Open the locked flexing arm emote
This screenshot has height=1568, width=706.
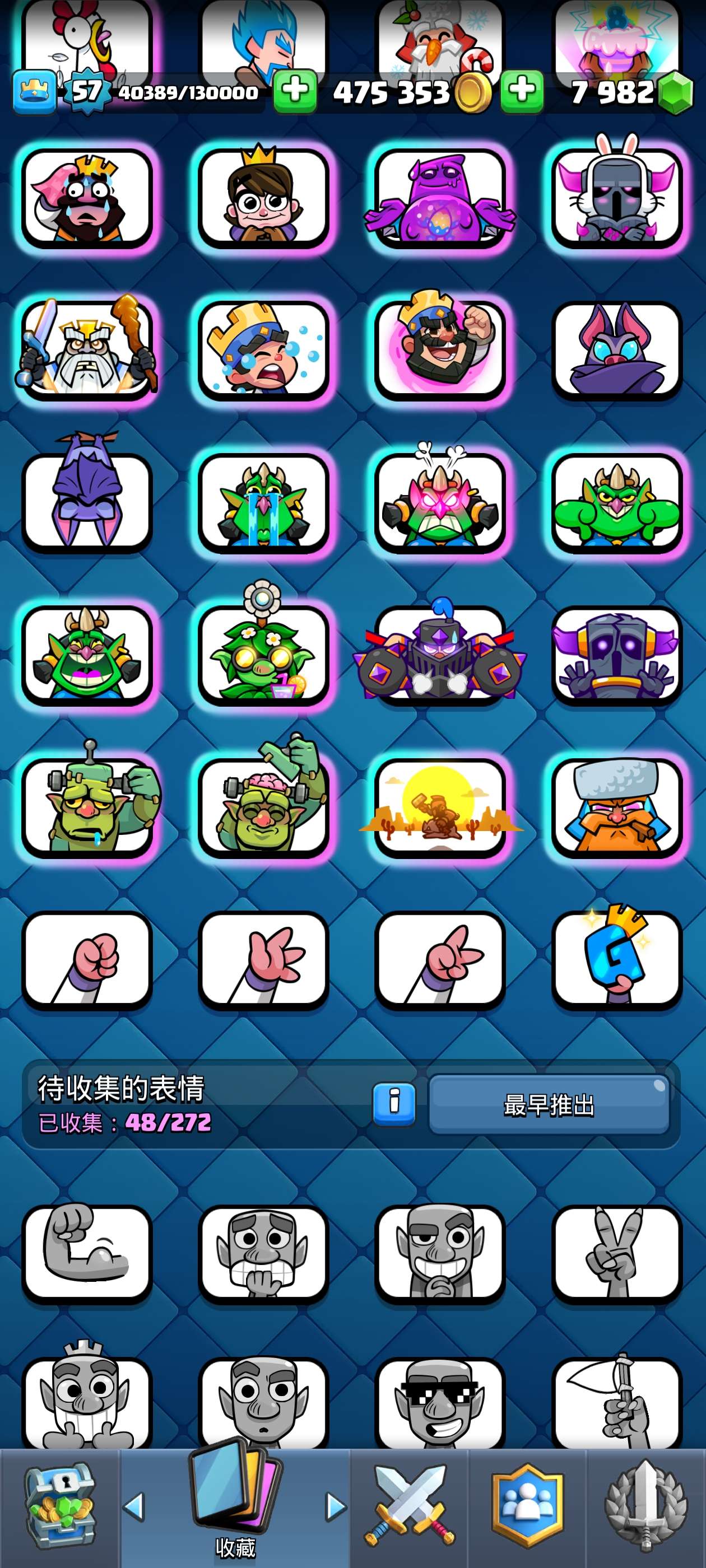[87, 1253]
